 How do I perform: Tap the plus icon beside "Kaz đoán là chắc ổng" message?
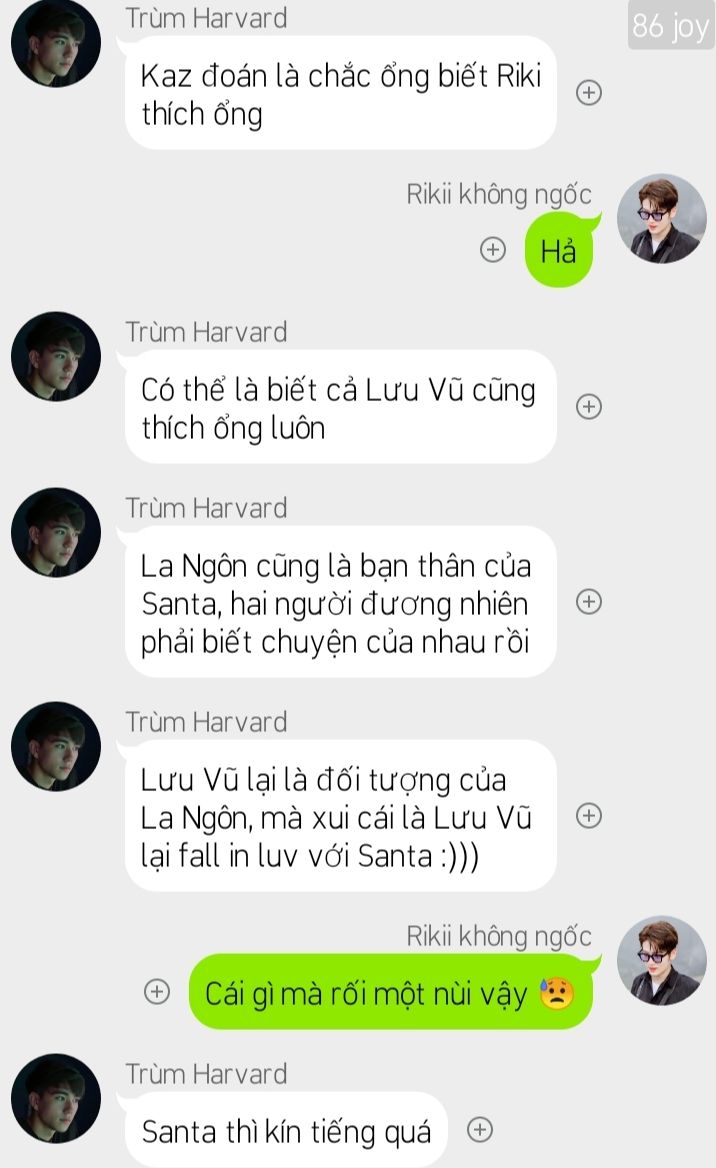tap(589, 93)
